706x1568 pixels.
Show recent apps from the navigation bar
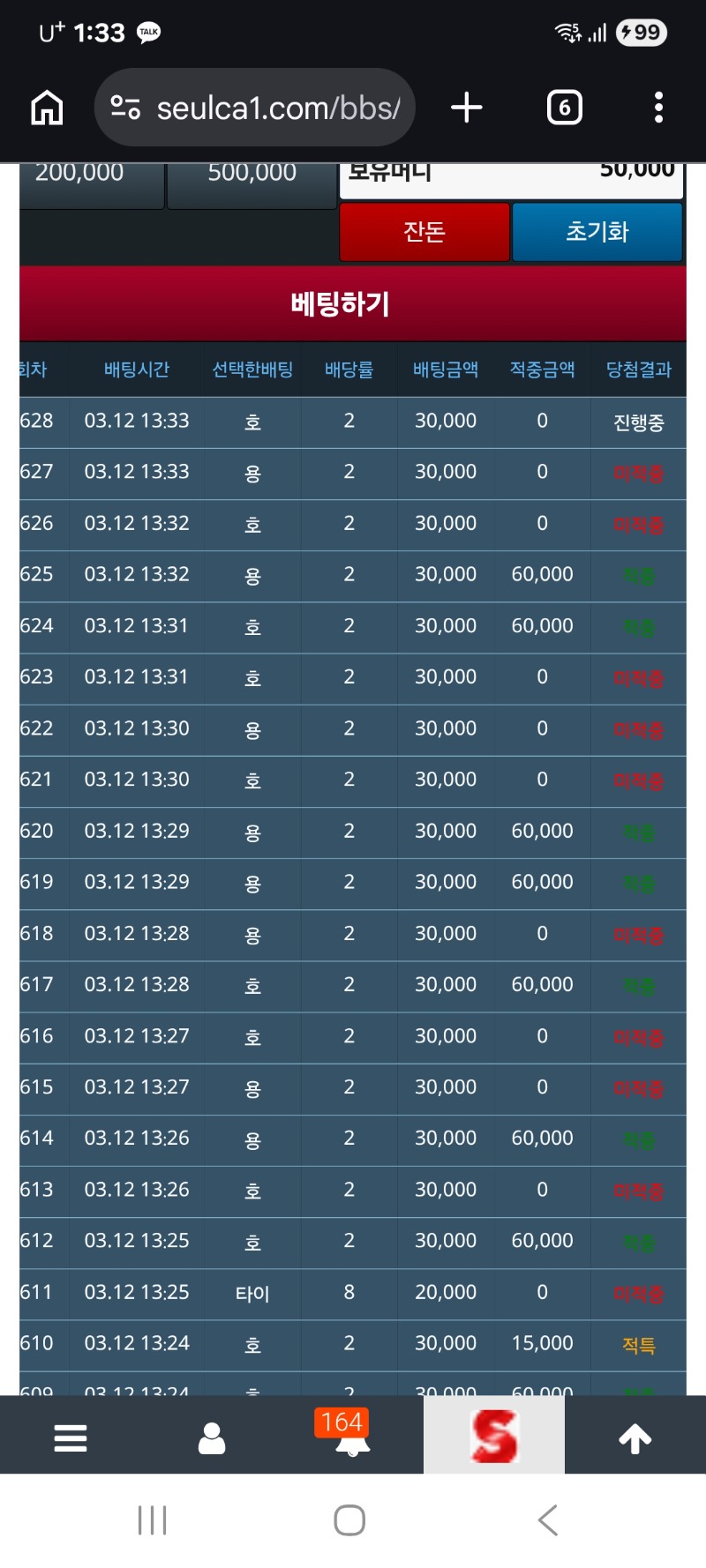(x=153, y=1520)
